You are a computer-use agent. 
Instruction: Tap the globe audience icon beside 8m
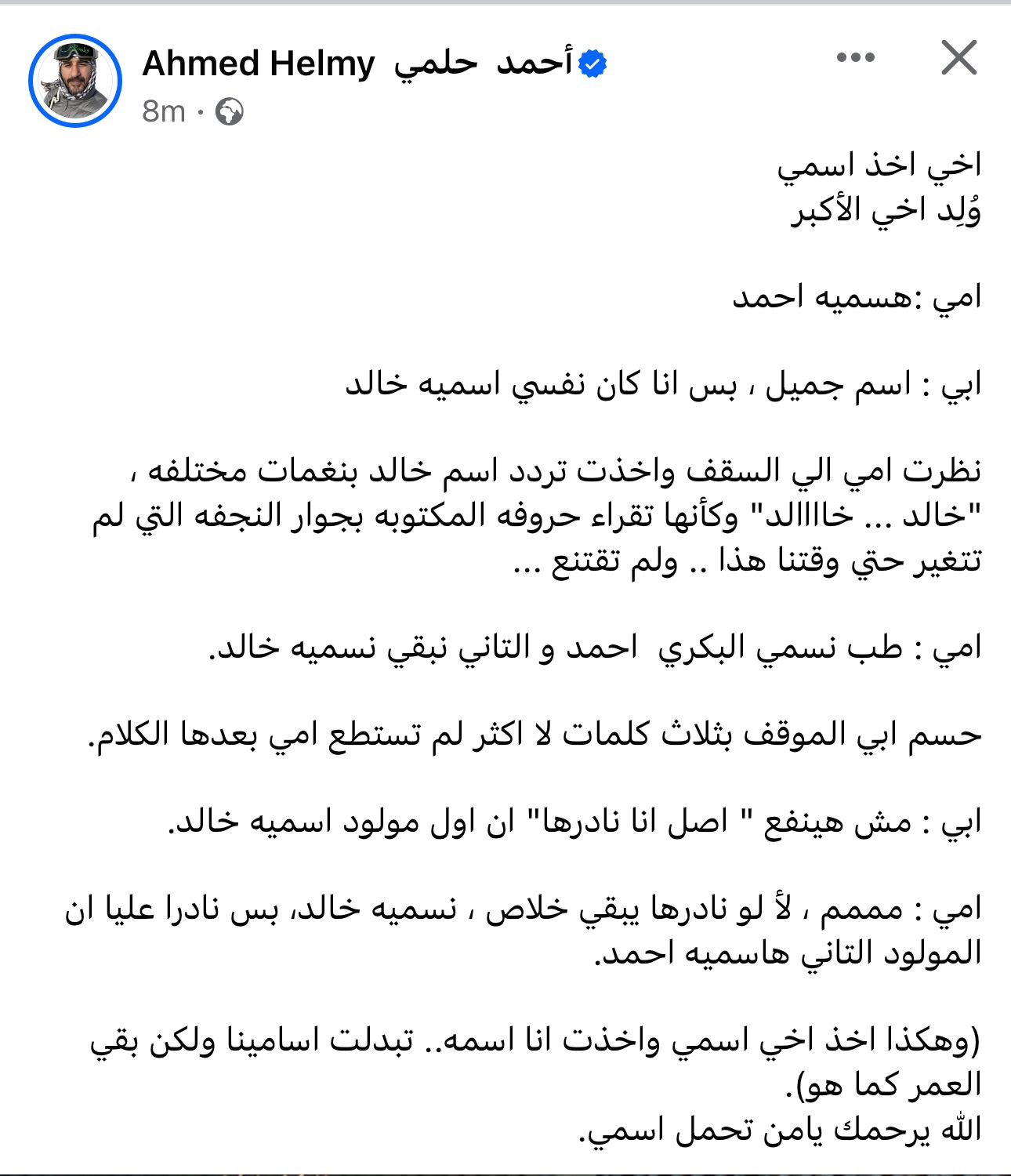(230, 112)
